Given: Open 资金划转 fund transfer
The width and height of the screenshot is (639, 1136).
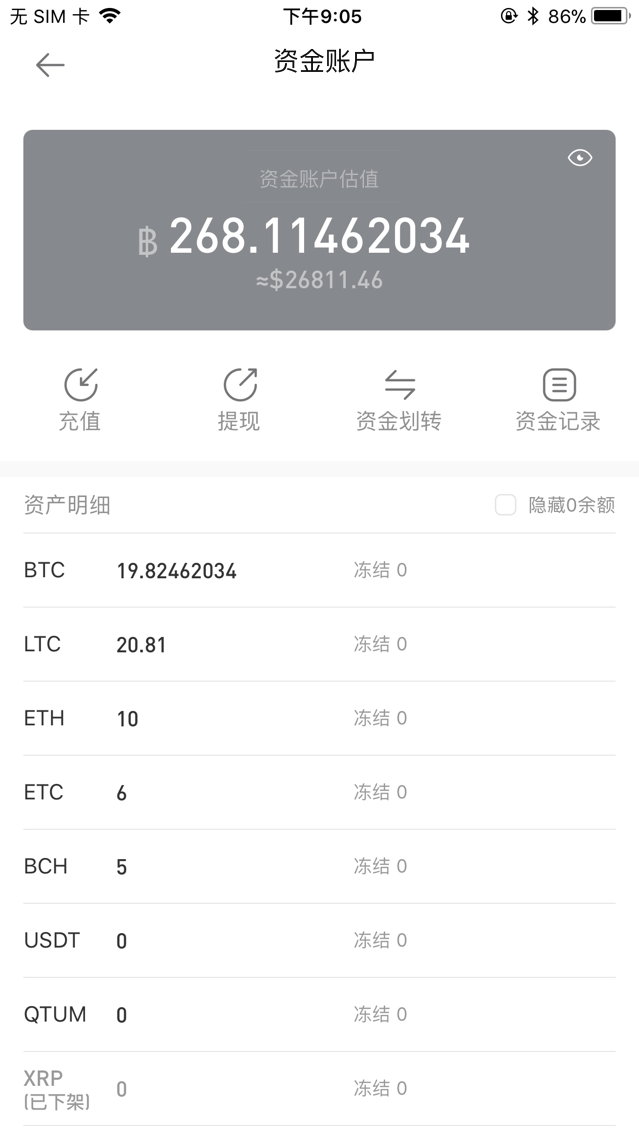Looking at the screenshot, I should click(x=398, y=399).
